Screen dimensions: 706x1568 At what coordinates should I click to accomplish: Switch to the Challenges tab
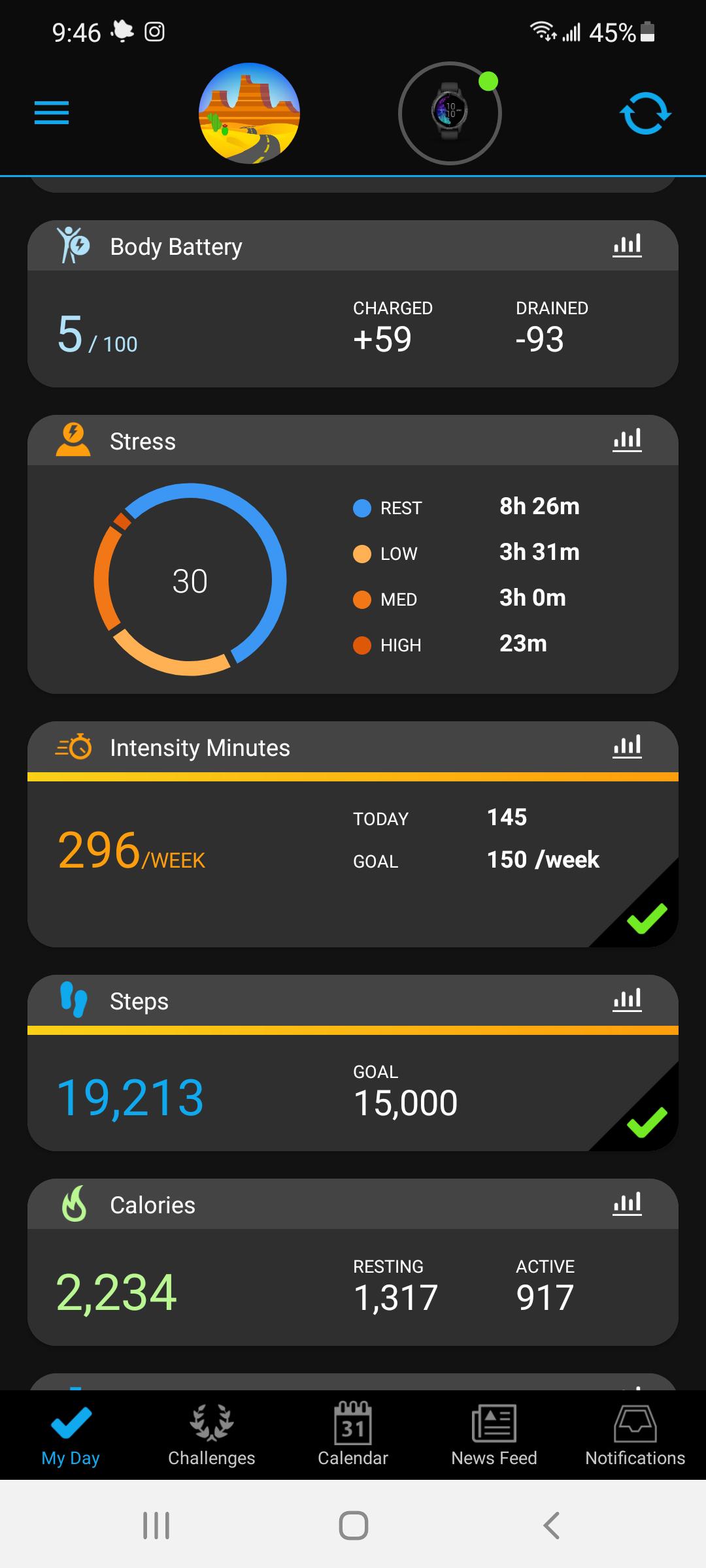[210, 1436]
